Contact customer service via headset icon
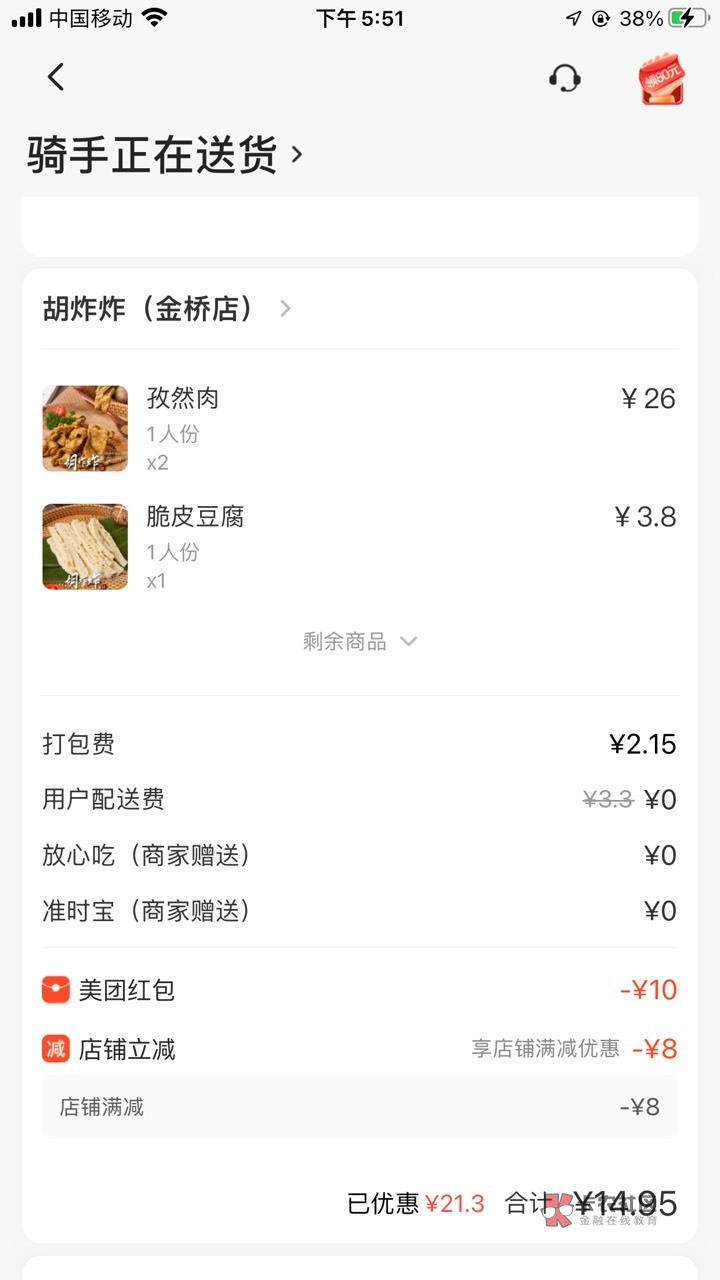 pos(565,78)
